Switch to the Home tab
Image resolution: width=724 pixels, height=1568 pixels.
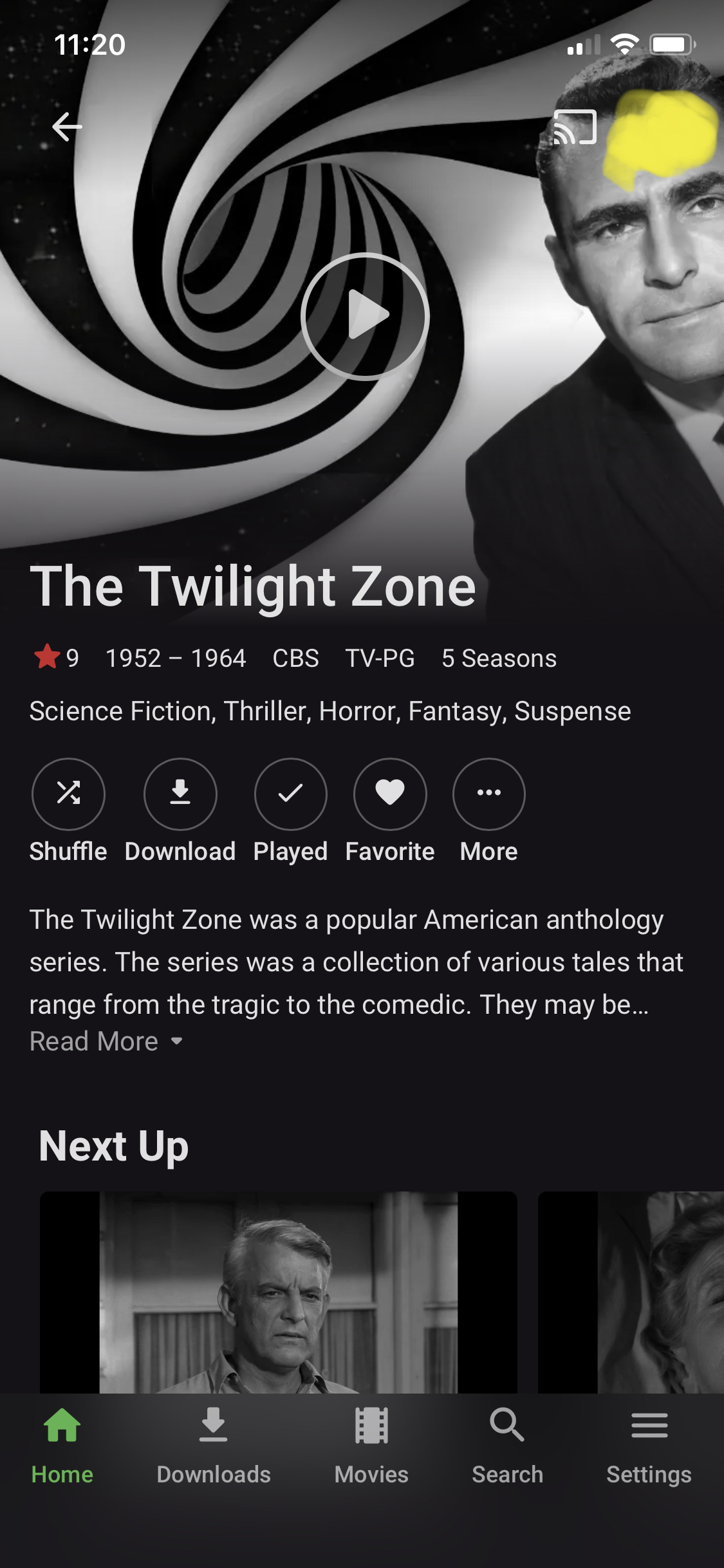point(62,1445)
